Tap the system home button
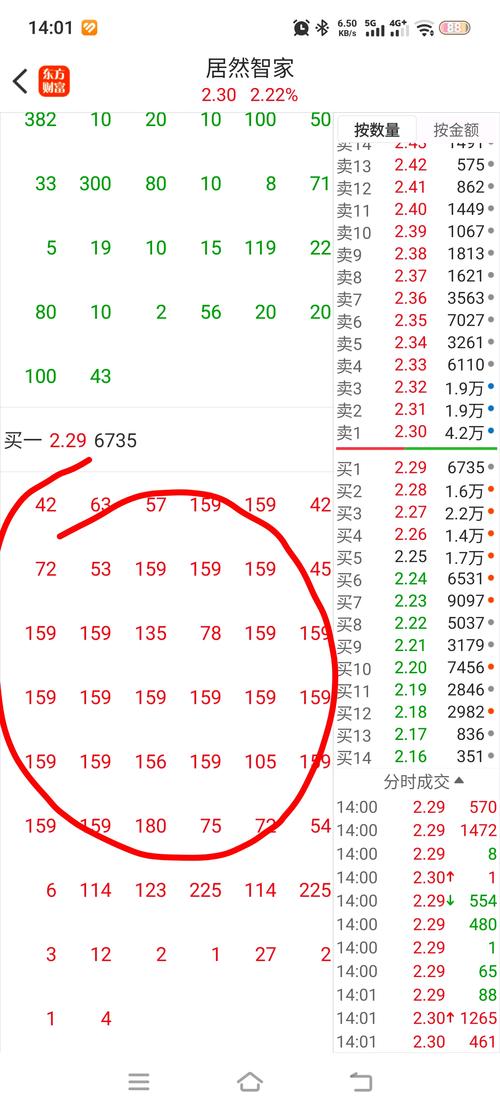Image resolution: width=500 pixels, height=1111 pixels. click(x=249, y=1081)
